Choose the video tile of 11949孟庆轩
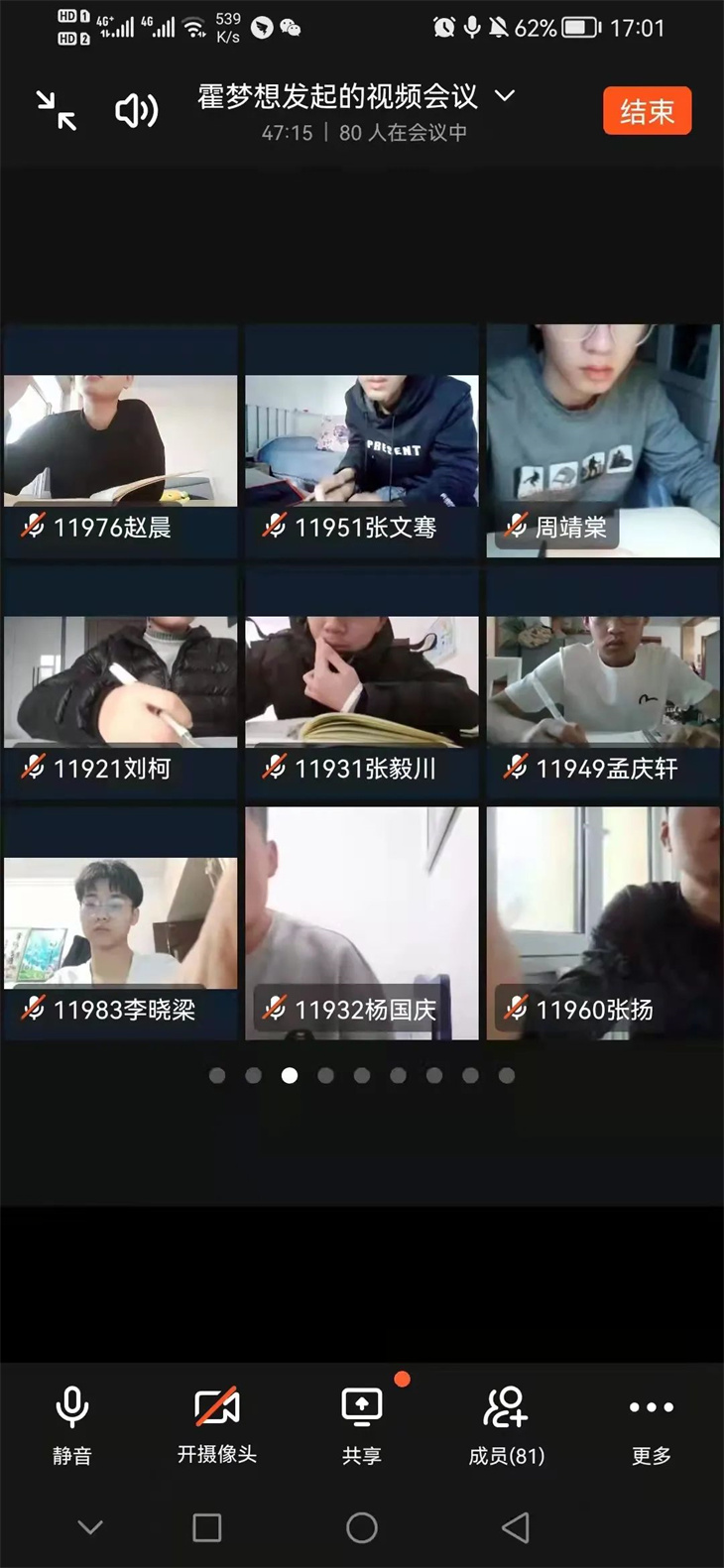 point(603,682)
